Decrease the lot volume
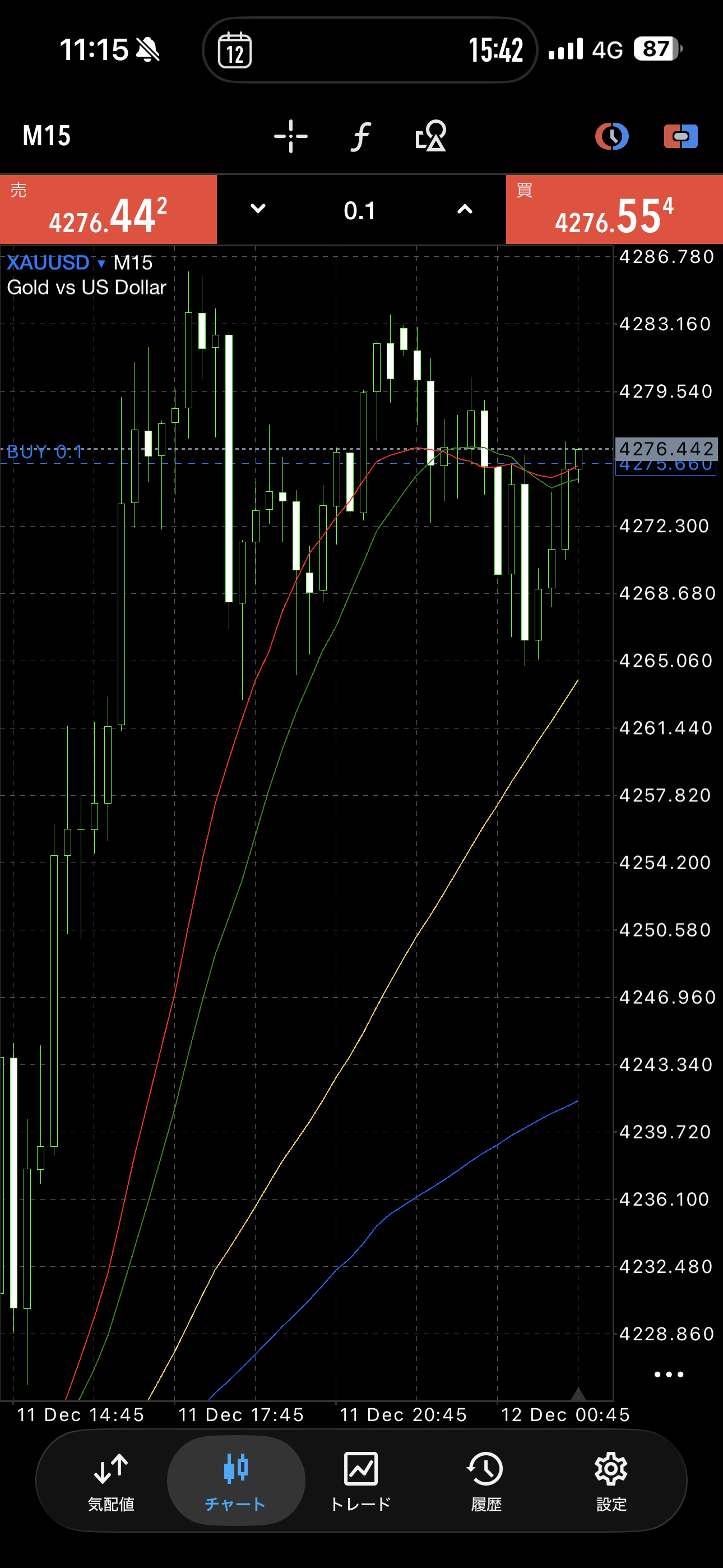Image resolution: width=723 pixels, height=1568 pixels. (x=258, y=209)
